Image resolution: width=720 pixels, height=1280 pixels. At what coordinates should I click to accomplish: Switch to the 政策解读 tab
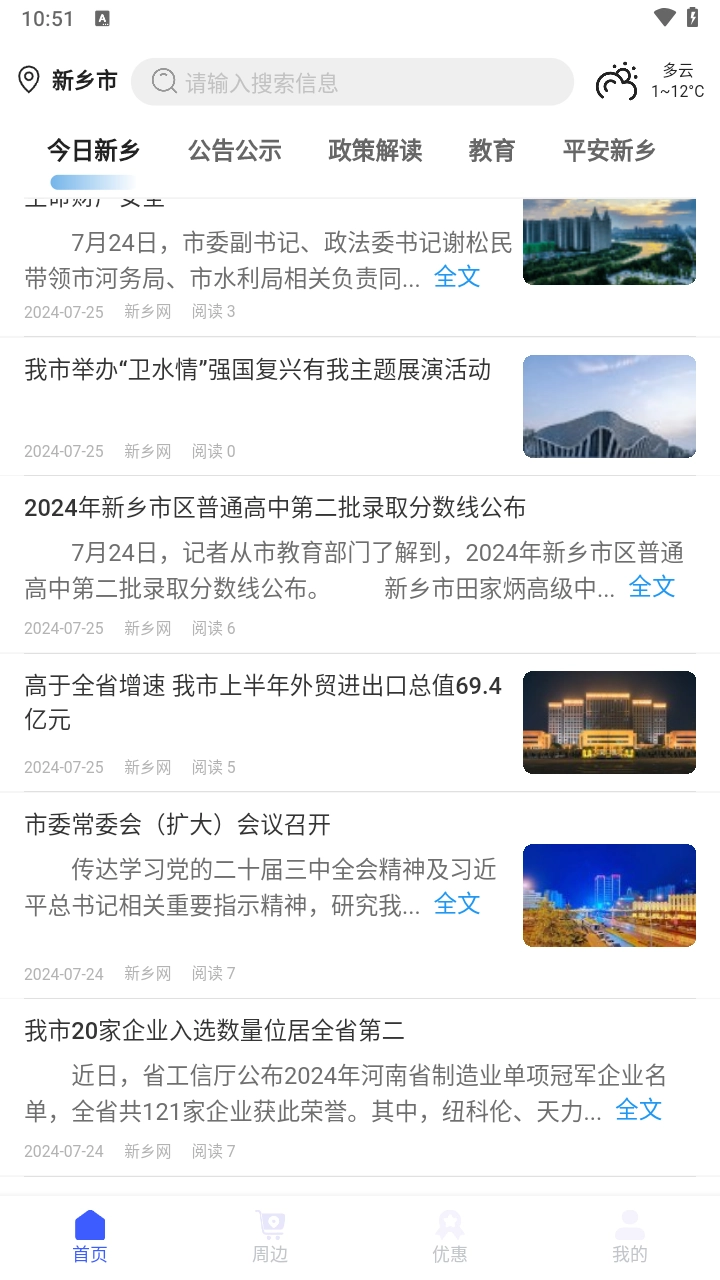click(375, 151)
